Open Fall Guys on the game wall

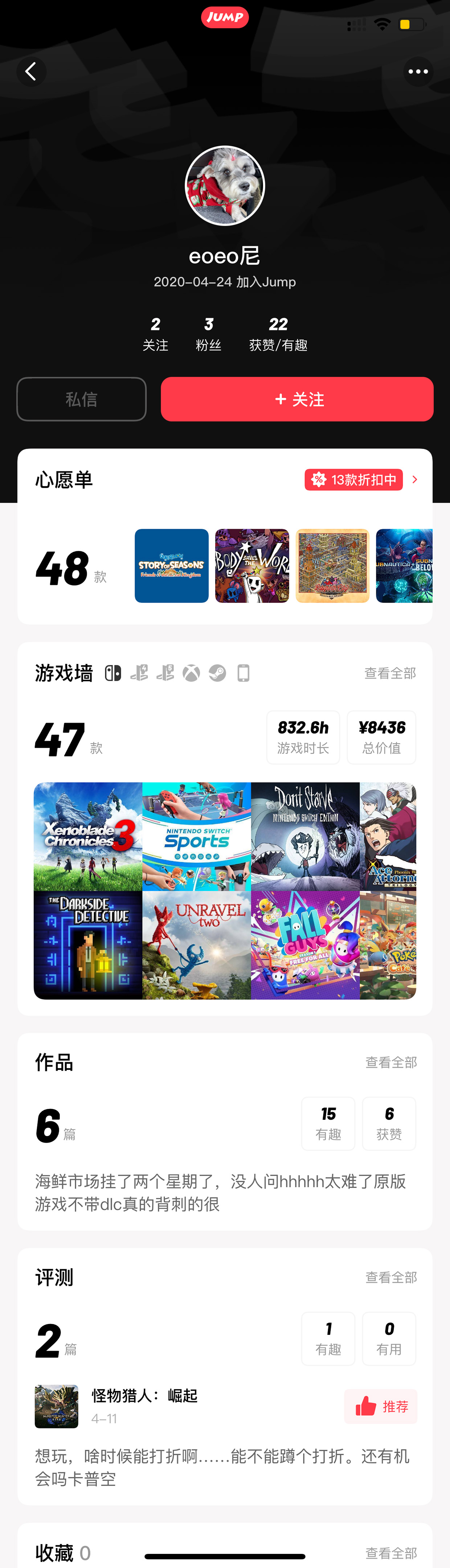[x=305, y=945]
